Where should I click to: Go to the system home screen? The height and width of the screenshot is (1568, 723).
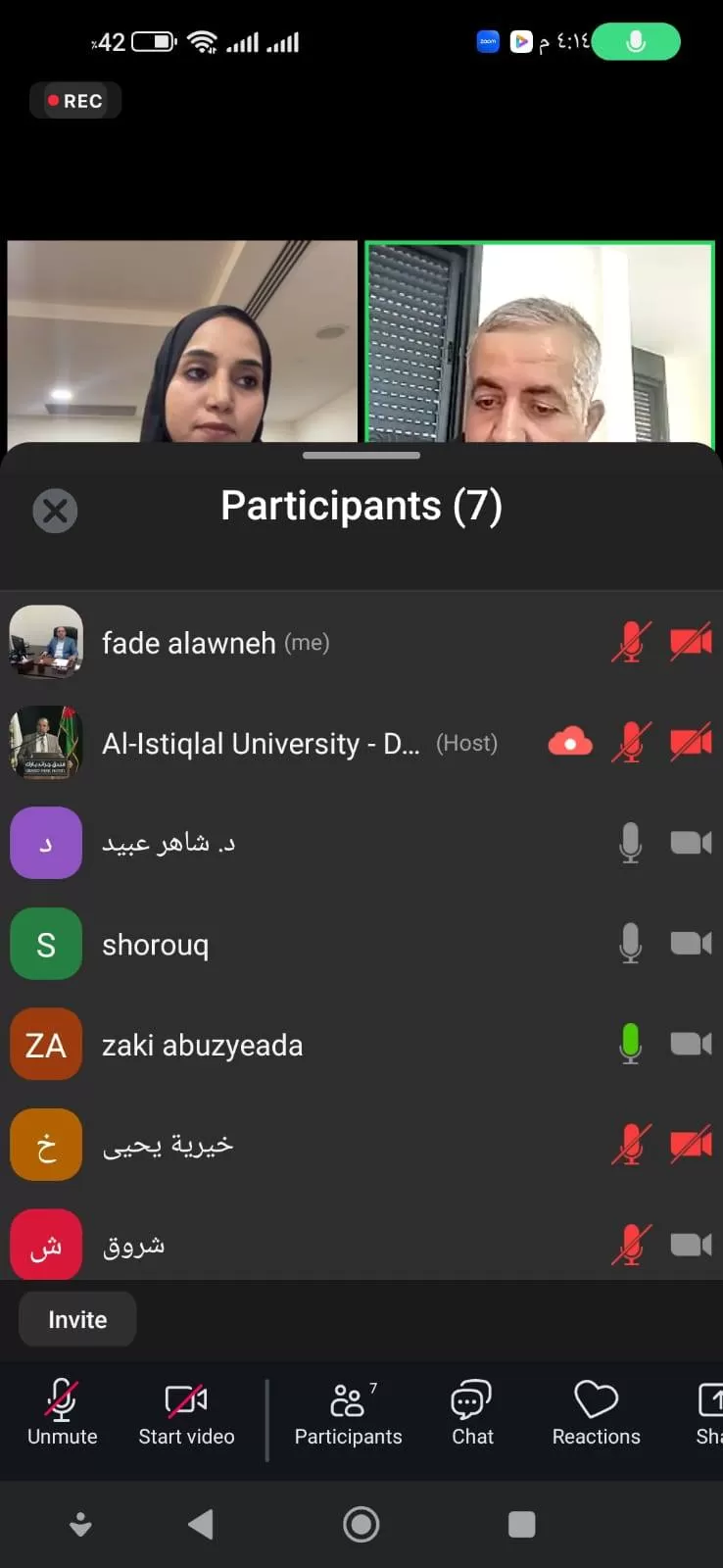point(361,1524)
